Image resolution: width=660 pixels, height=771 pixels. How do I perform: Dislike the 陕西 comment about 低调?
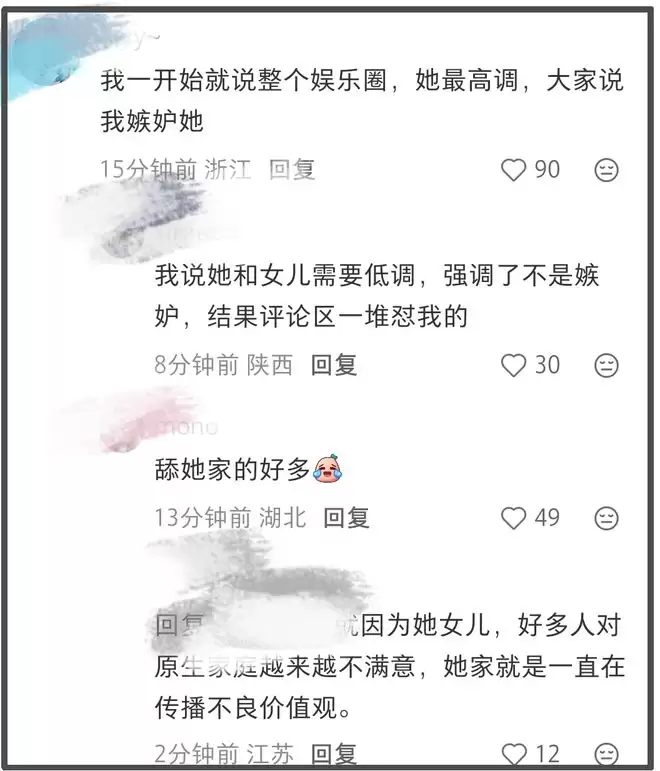(606, 366)
